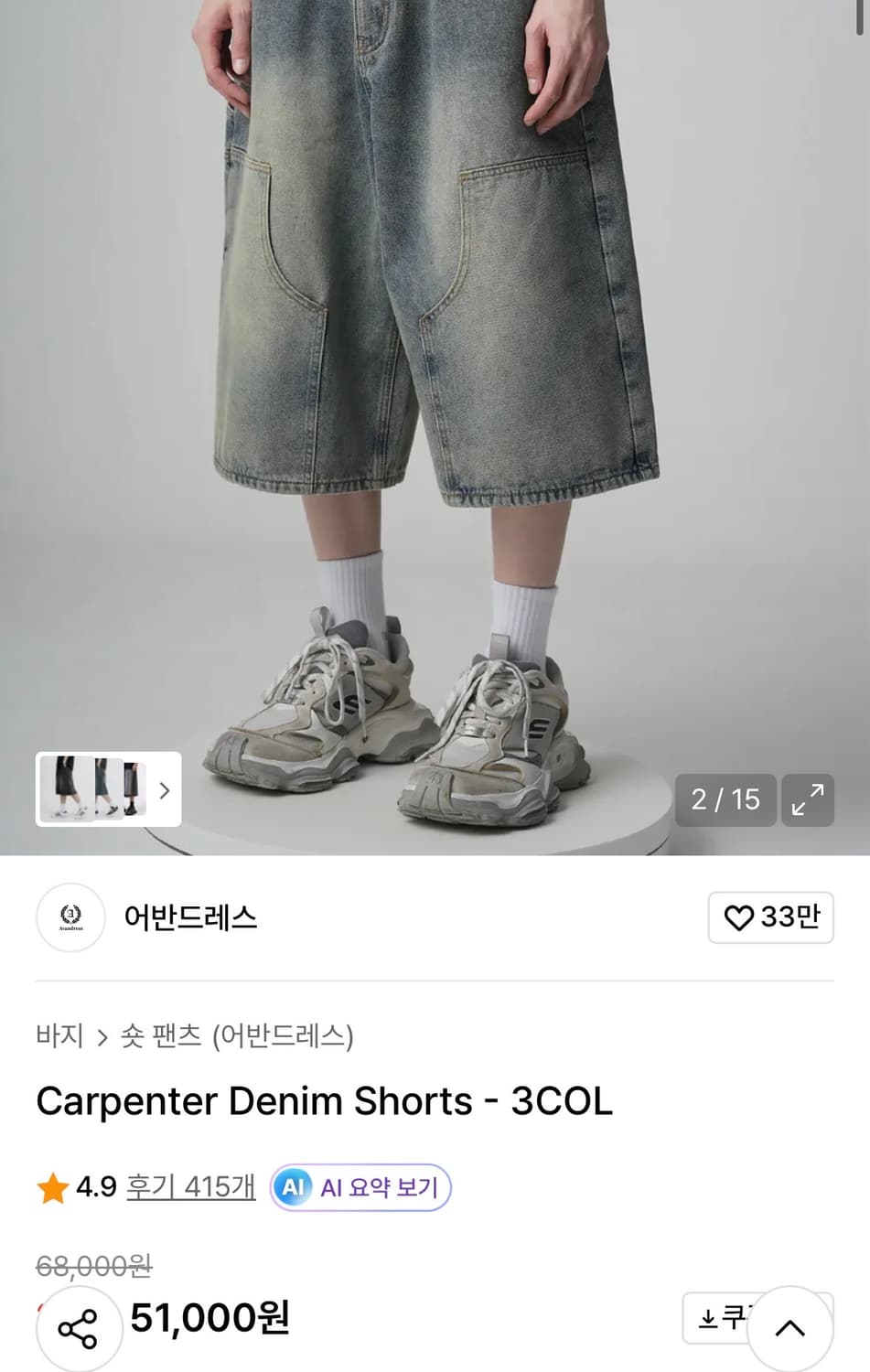Open fullscreen view via expand arrows icon
Image resolution: width=870 pixels, height=1372 pixels.
click(x=807, y=800)
